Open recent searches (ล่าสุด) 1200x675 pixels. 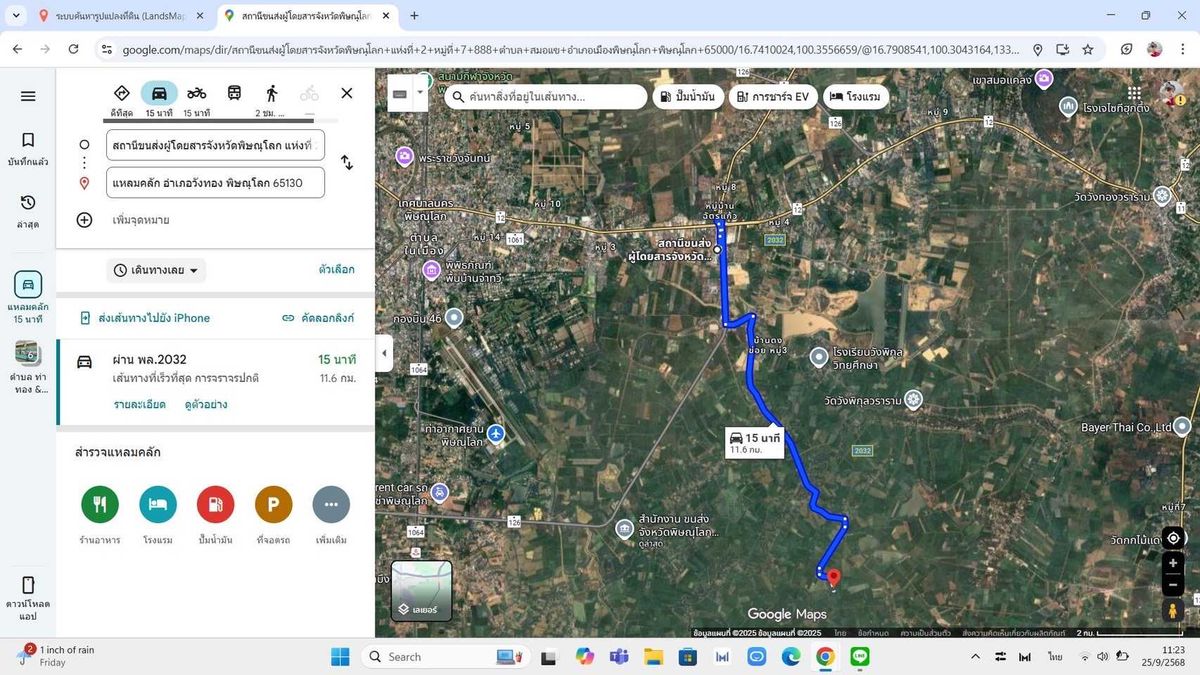click(x=28, y=210)
